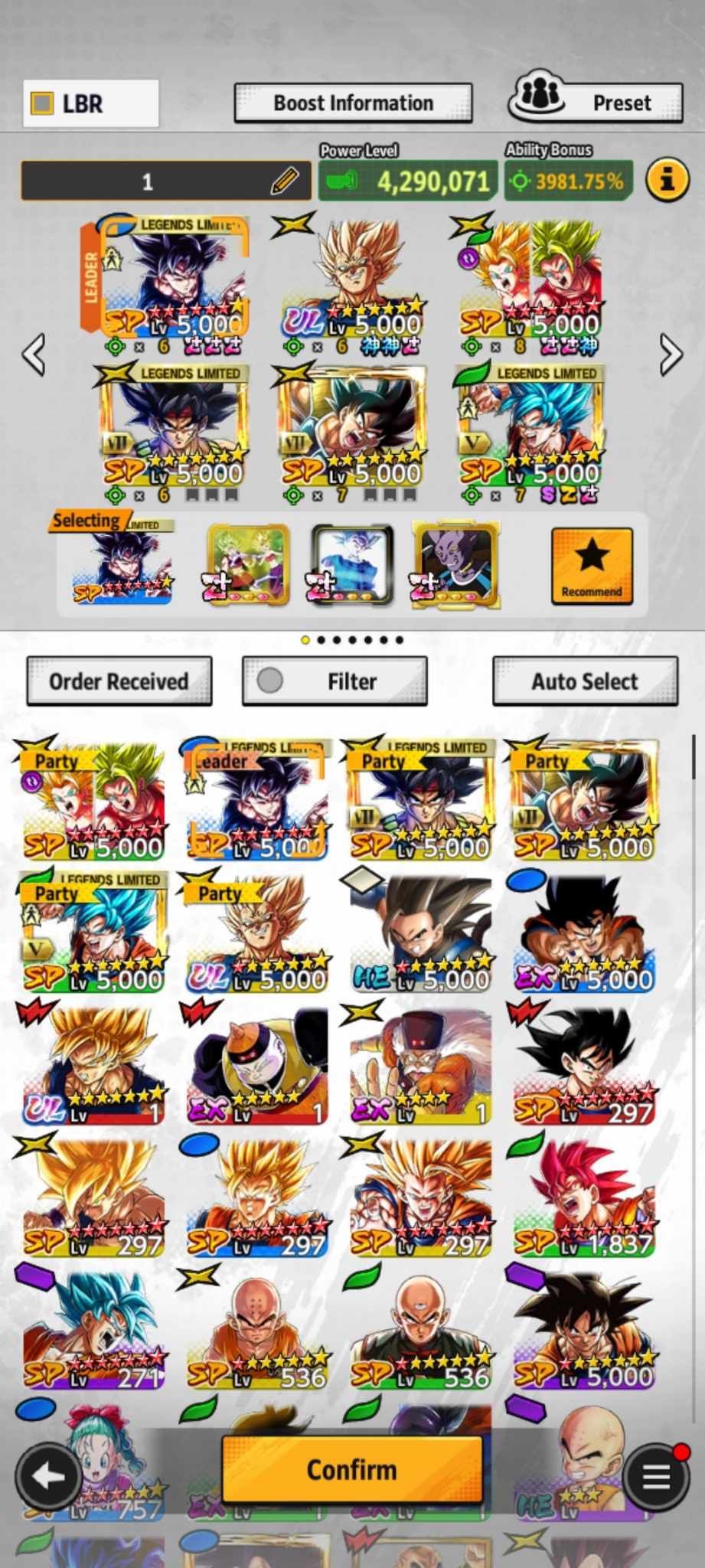Go back with the arrow button
Viewport: 705px width, 1568px height.
pyautogui.click(x=48, y=1476)
